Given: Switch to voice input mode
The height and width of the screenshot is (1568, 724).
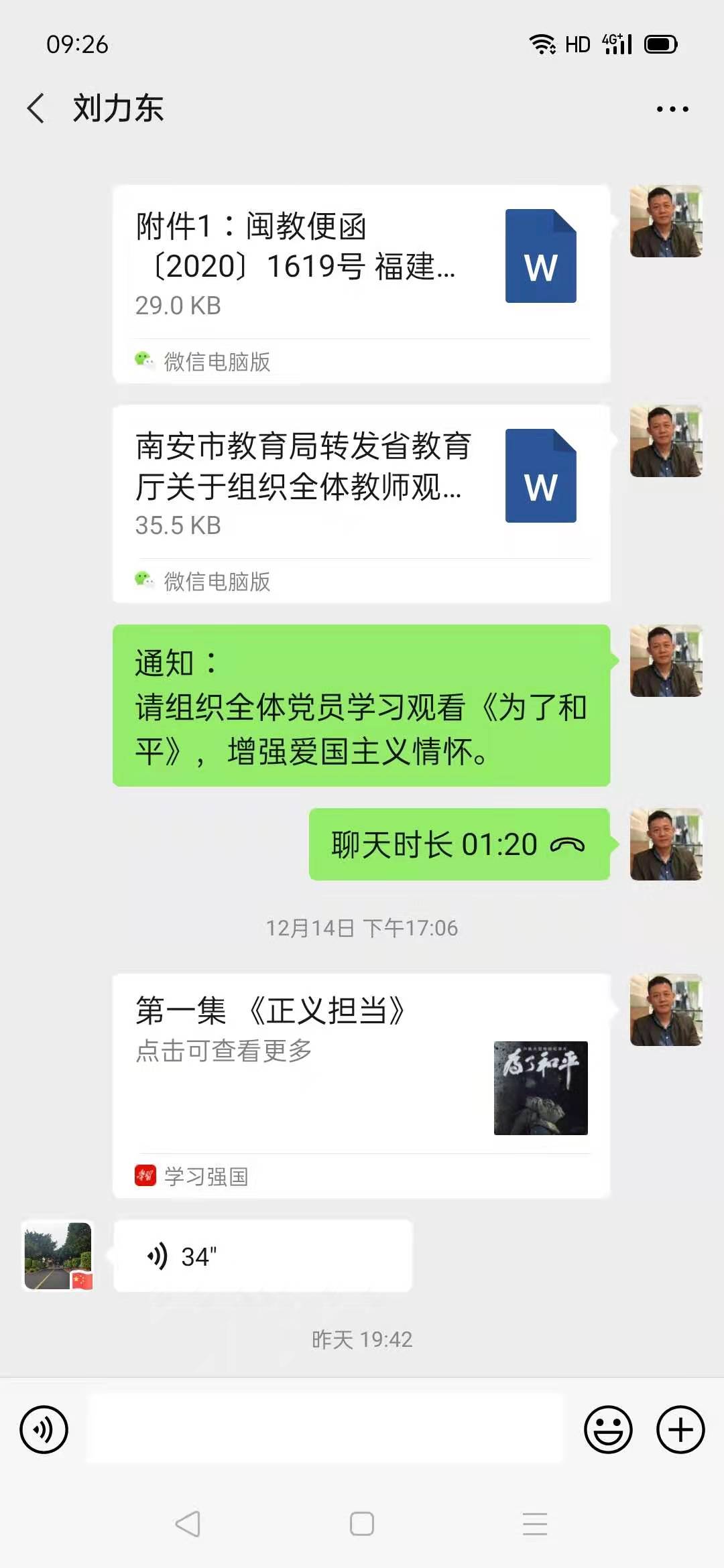Looking at the screenshot, I should click(x=44, y=1430).
